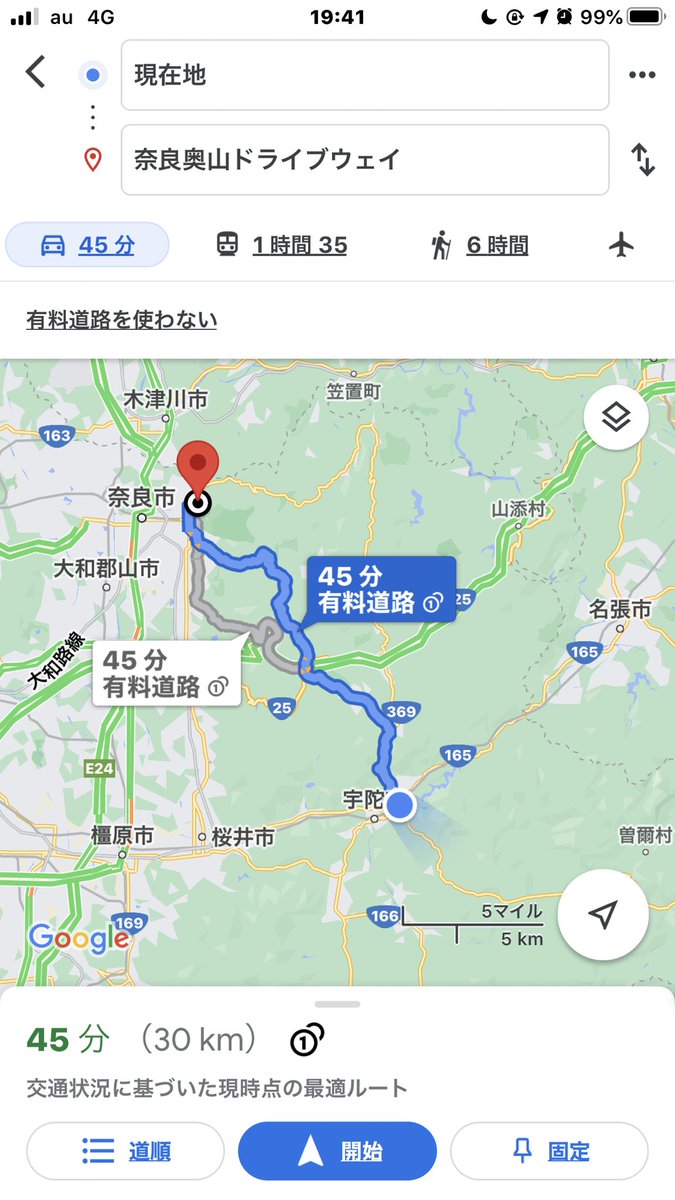Open the map layers button

click(617, 416)
